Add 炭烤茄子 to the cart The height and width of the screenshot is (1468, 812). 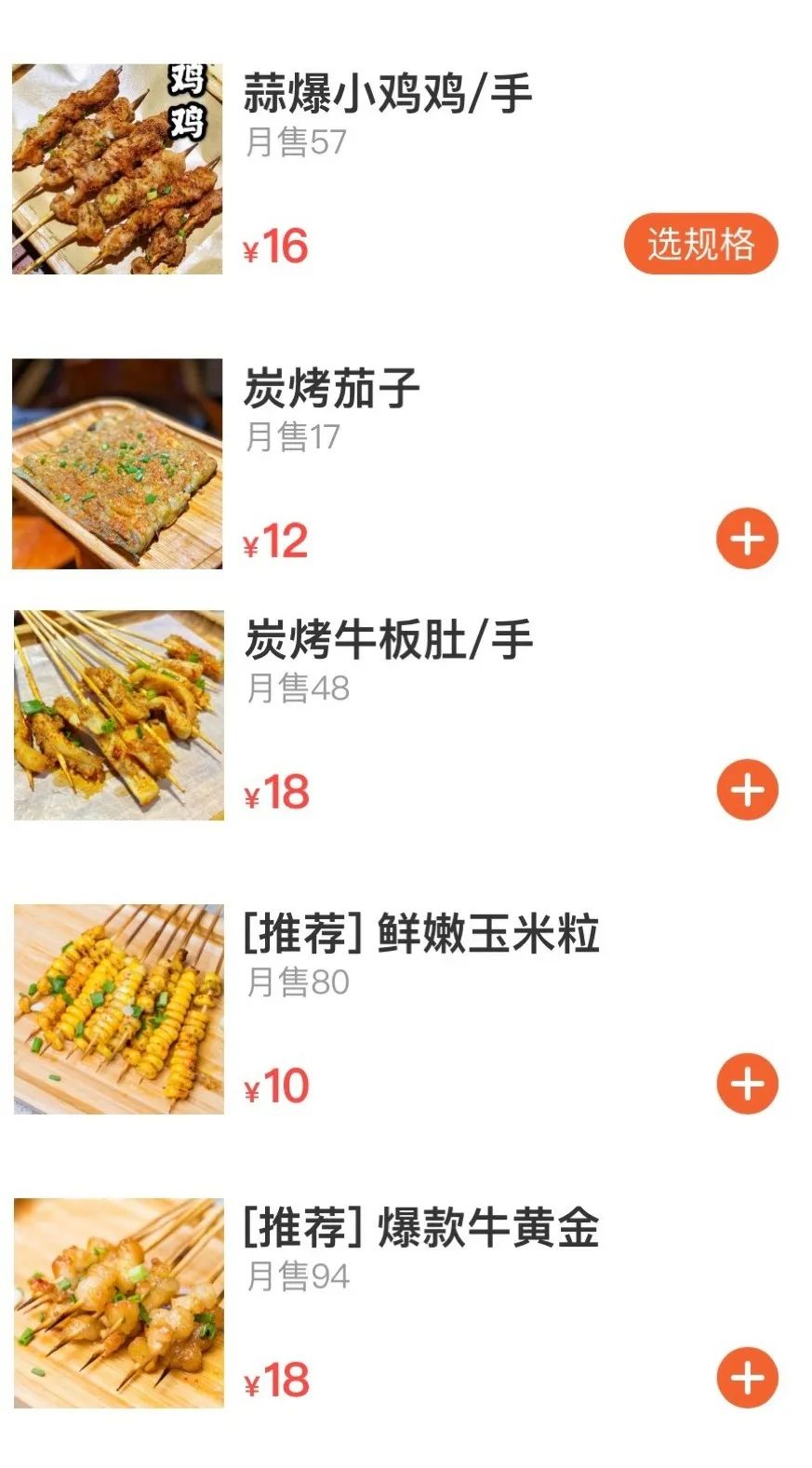tap(747, 539)
